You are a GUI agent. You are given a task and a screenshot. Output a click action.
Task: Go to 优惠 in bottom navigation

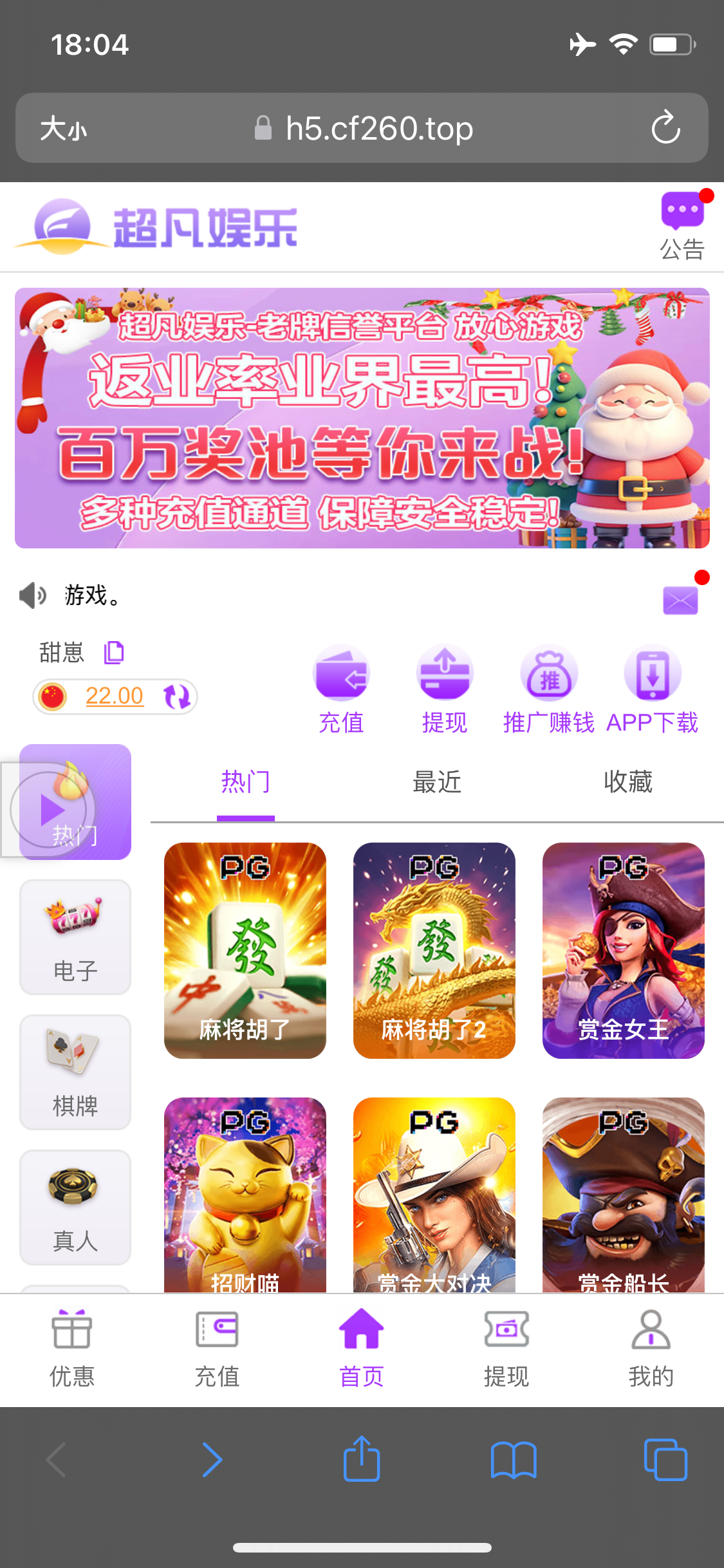click(72, 1349)
